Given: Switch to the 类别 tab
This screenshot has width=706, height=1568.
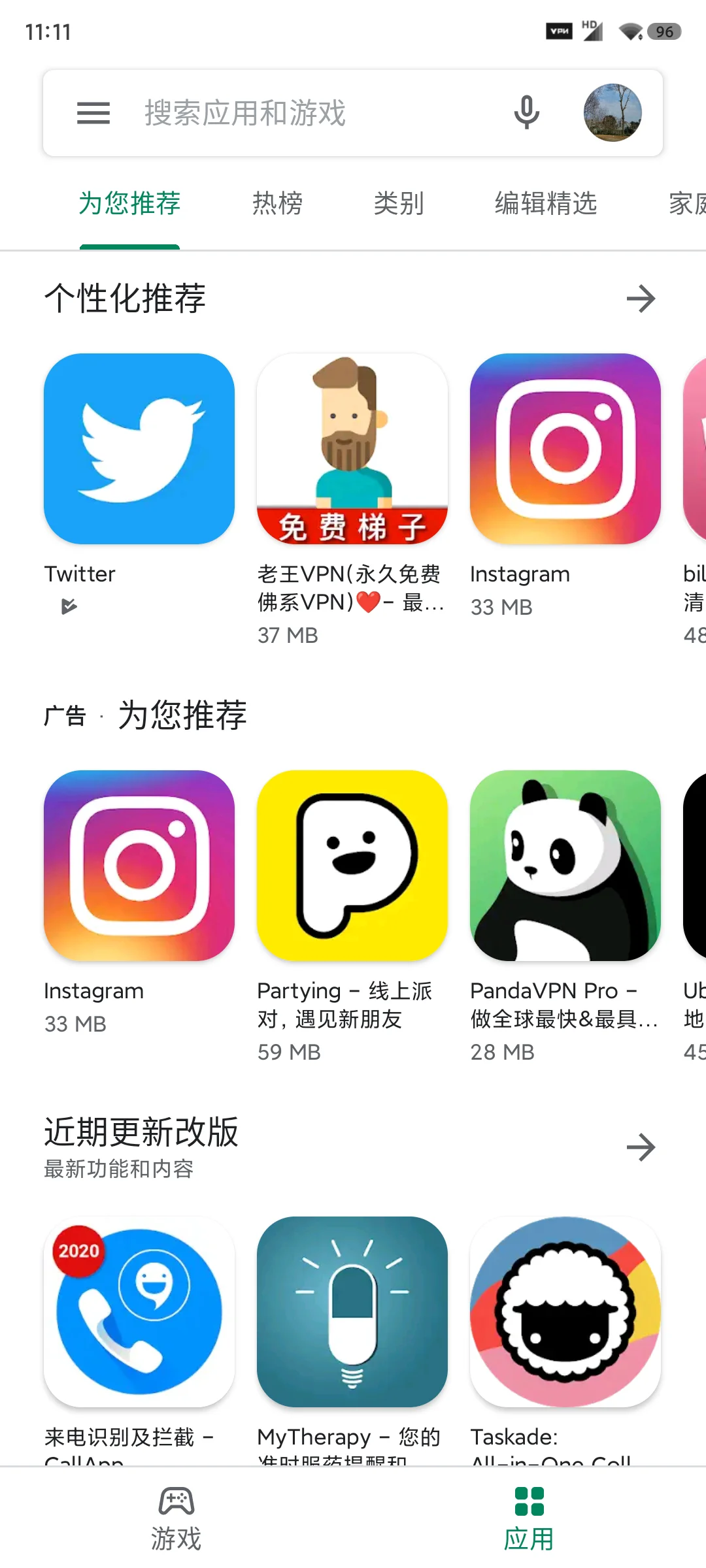Looking at the screenshot, I should 399,203.
